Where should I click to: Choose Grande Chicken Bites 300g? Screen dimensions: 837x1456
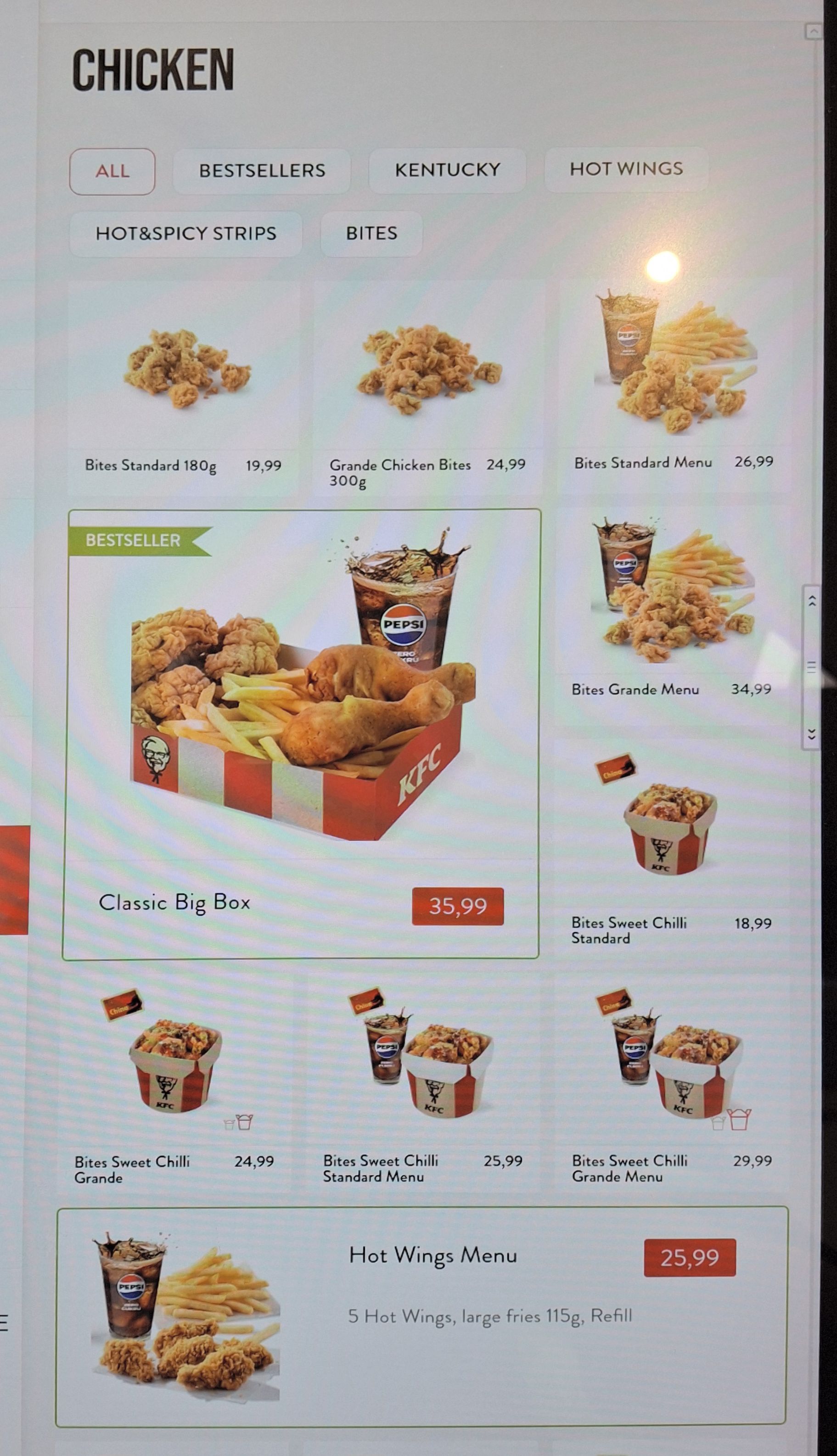[428, 385]
